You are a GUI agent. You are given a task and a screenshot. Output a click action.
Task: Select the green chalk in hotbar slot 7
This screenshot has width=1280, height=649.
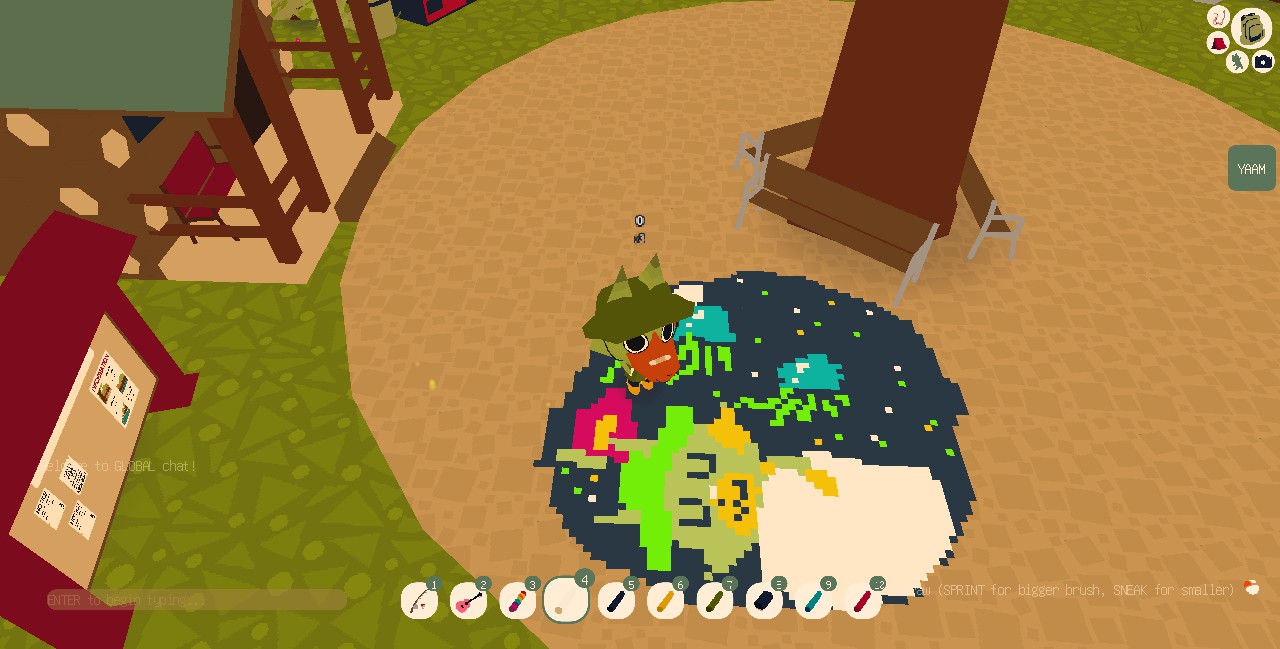pyautogui.click(x=715, y=601)
